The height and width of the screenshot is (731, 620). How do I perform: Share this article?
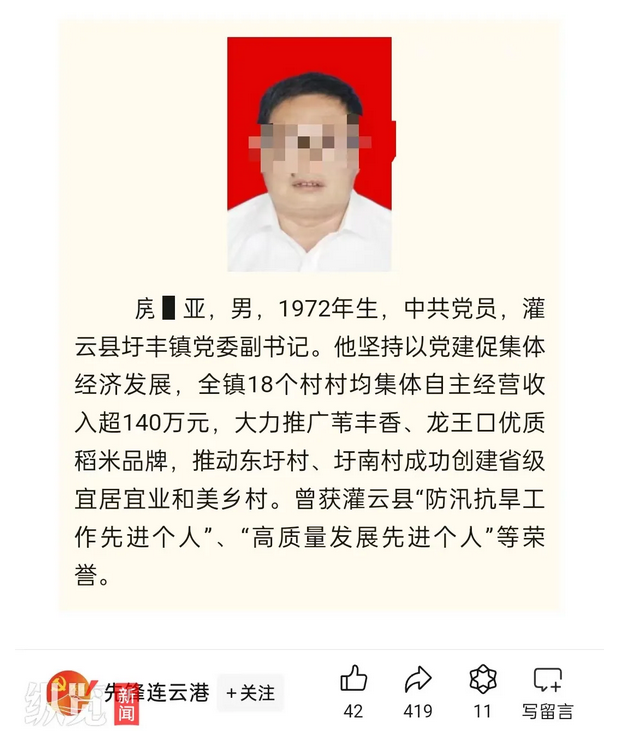[x=418, y=681]
